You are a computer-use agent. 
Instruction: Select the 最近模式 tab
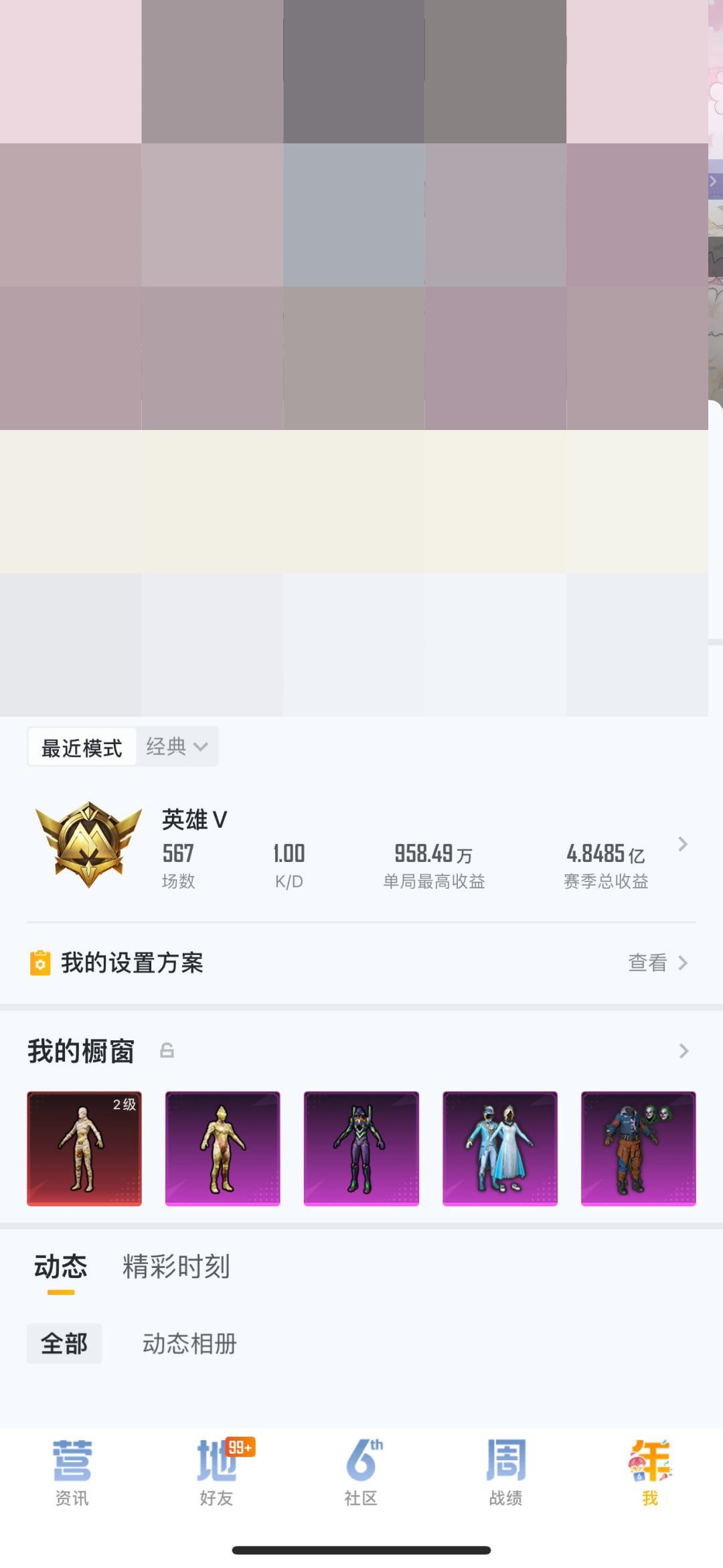(x=82, y=746)
